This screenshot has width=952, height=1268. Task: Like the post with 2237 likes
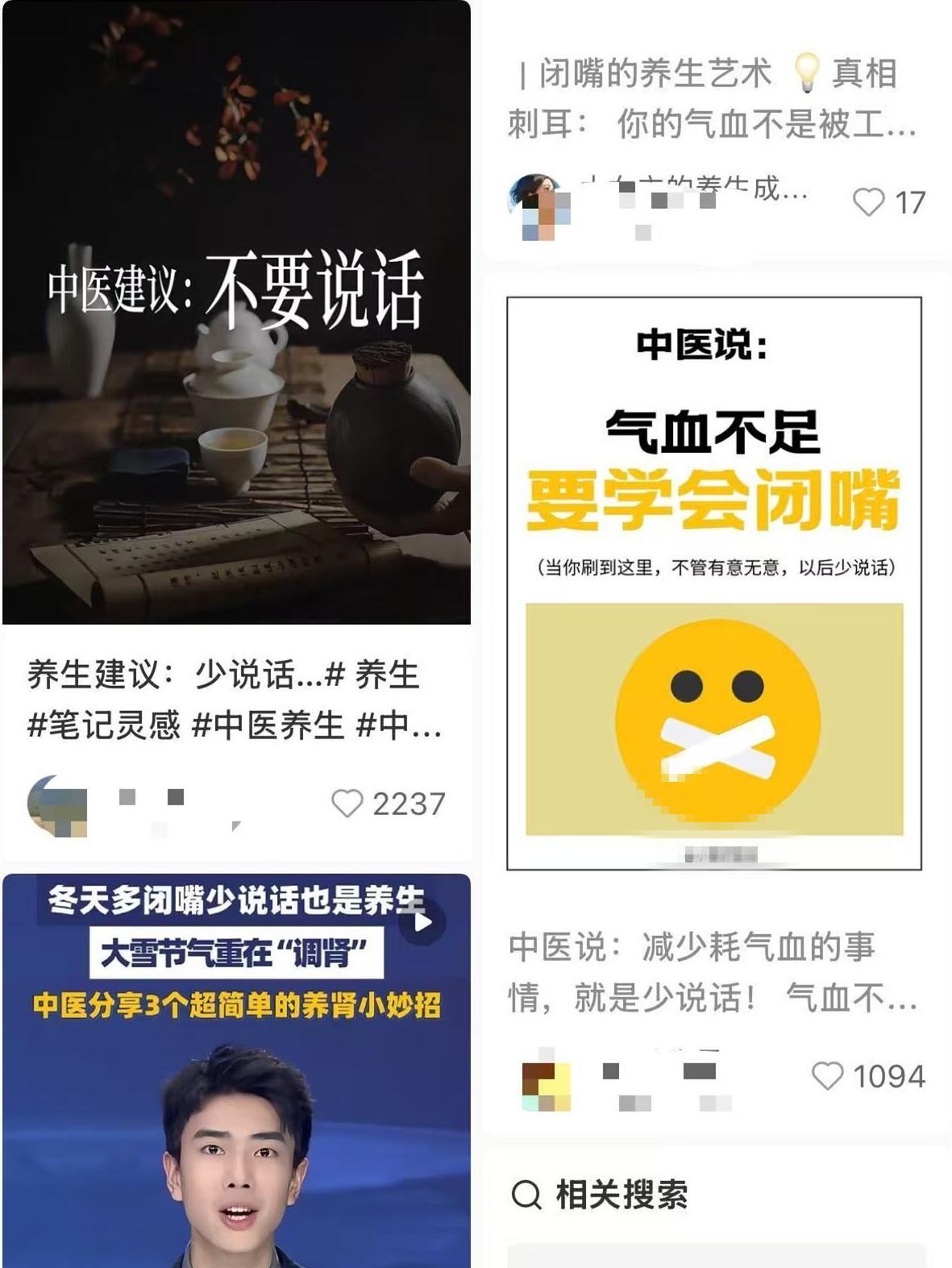pos(347,803)
